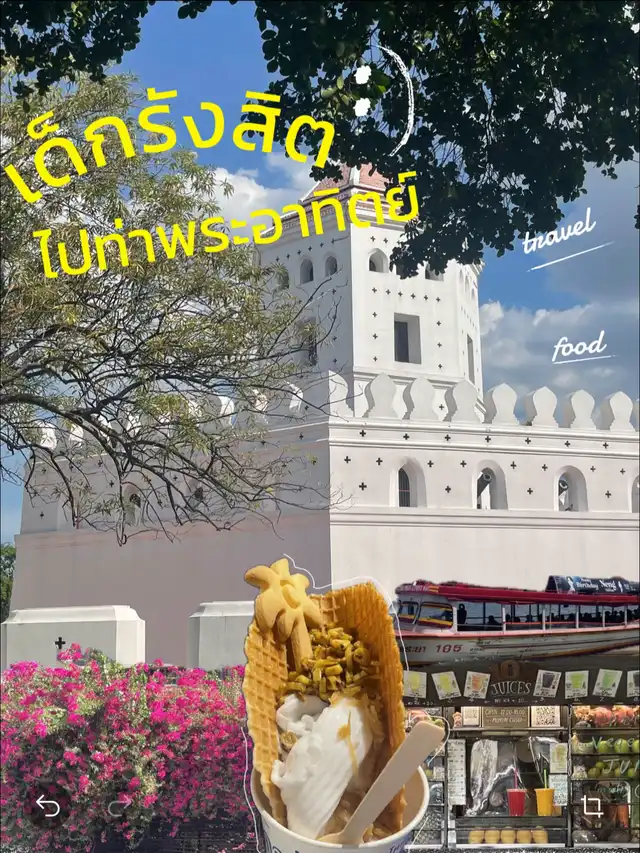Tap the redo arrow
Viewport: 640px width, 853px height.
(120, 806)
